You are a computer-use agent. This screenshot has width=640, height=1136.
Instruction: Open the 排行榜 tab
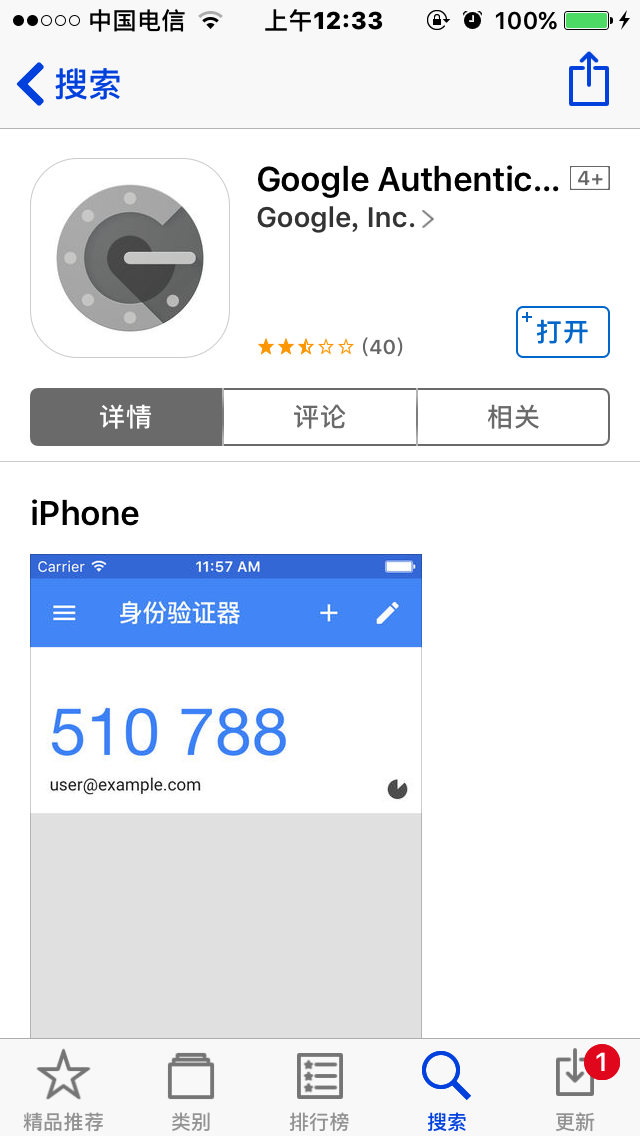tap(319, 1090)
